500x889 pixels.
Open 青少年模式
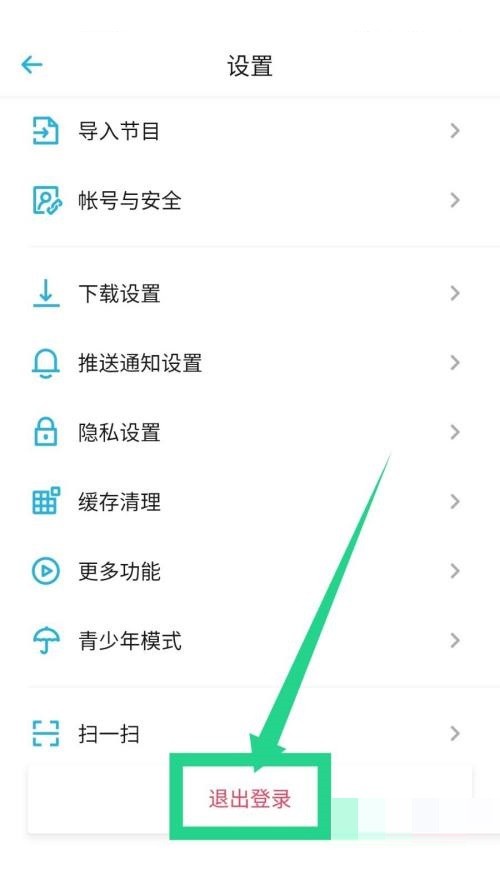coord(250,641)
